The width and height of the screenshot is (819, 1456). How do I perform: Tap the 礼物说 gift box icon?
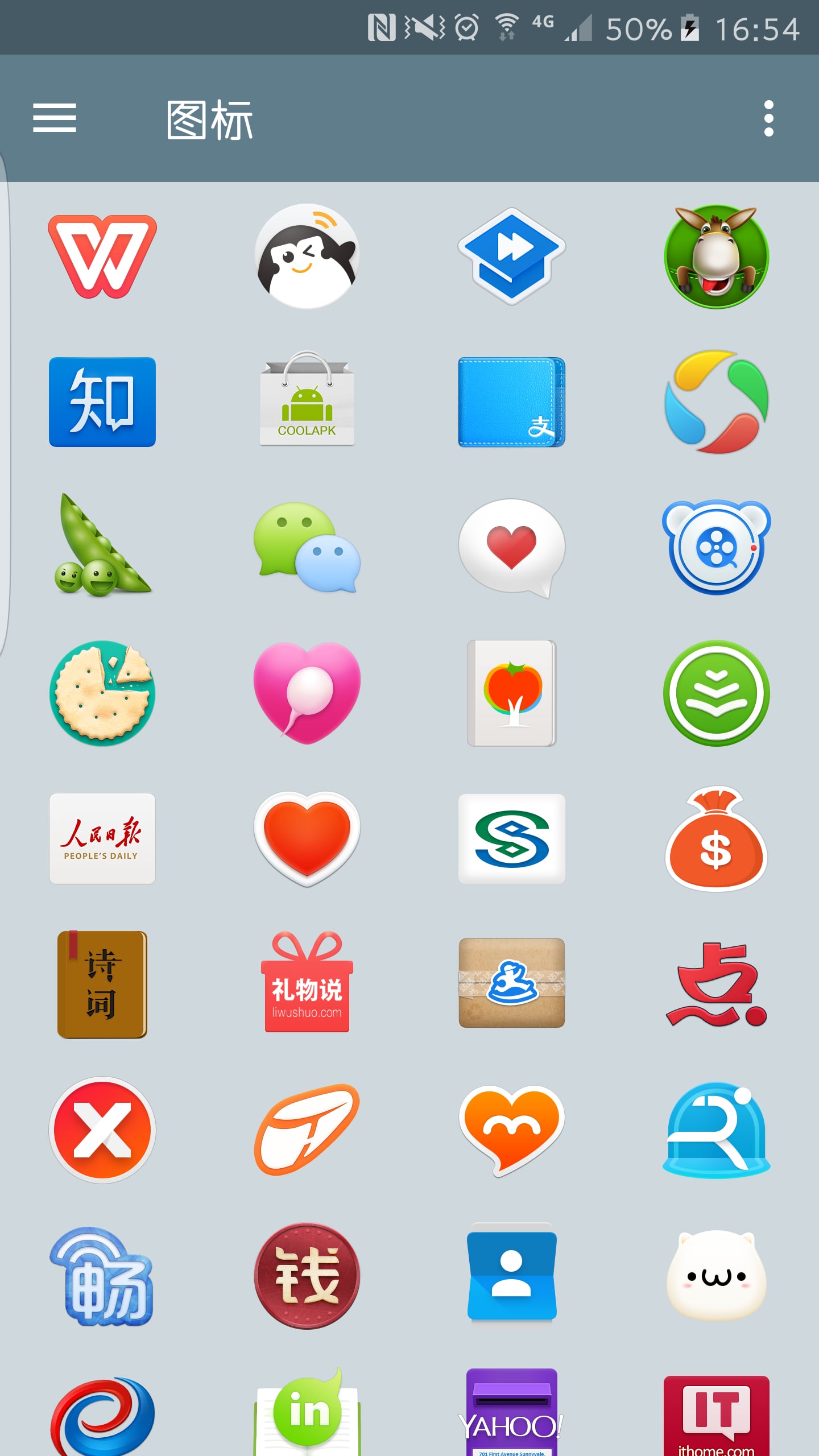(307, 982)
